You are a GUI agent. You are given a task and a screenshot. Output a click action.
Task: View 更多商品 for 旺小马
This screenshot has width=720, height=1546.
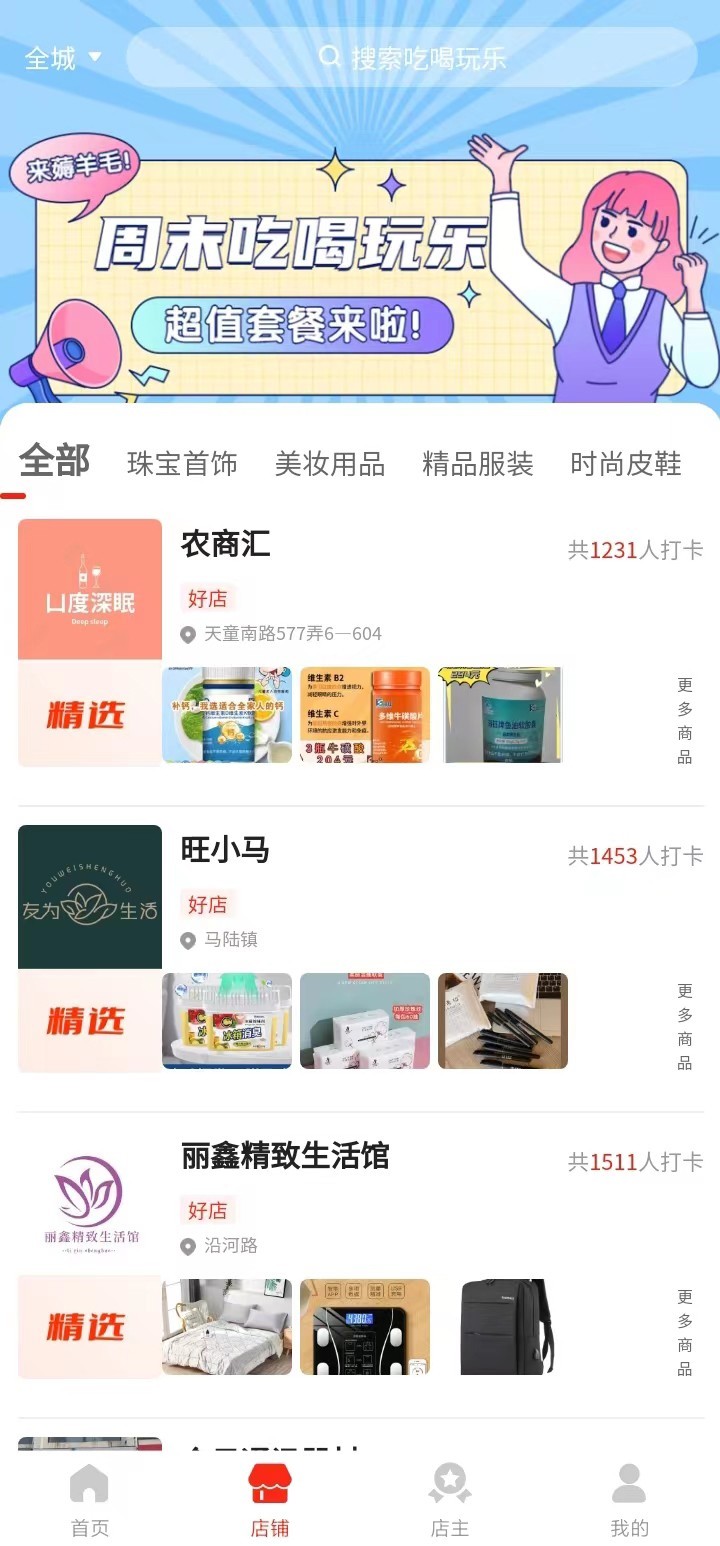(684, 1027)
